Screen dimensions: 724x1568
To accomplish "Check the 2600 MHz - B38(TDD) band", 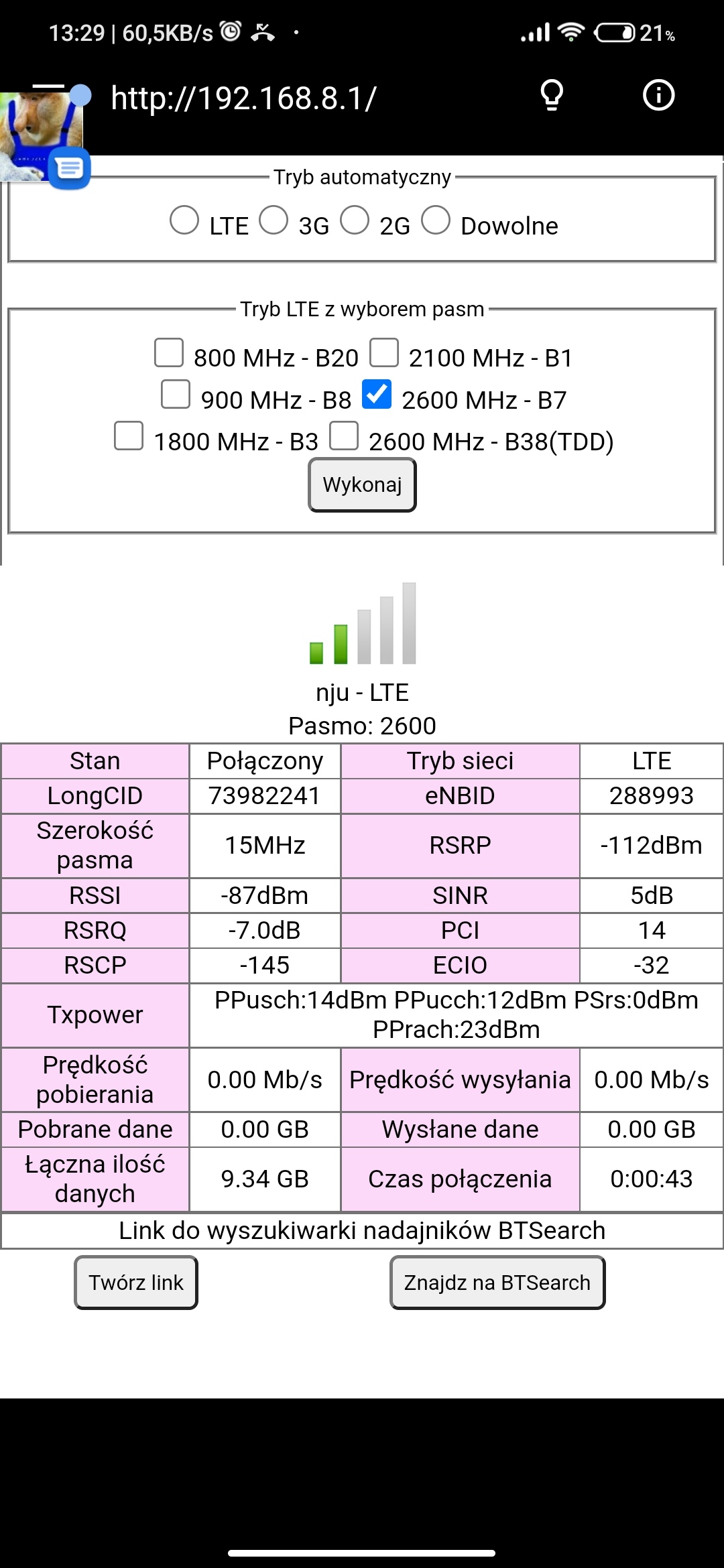I will [344, 436].
